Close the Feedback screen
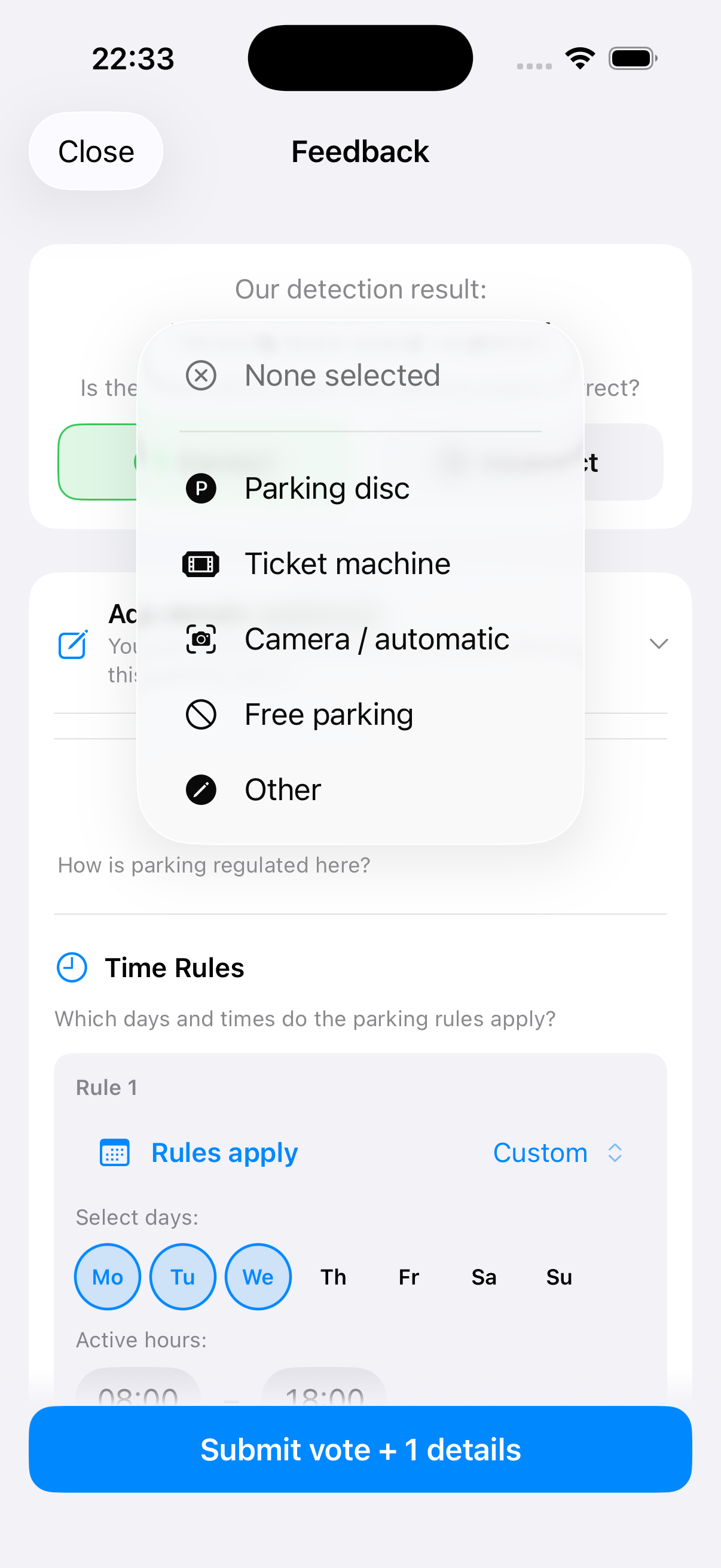The image size is (721, 1568). [96, 151]
